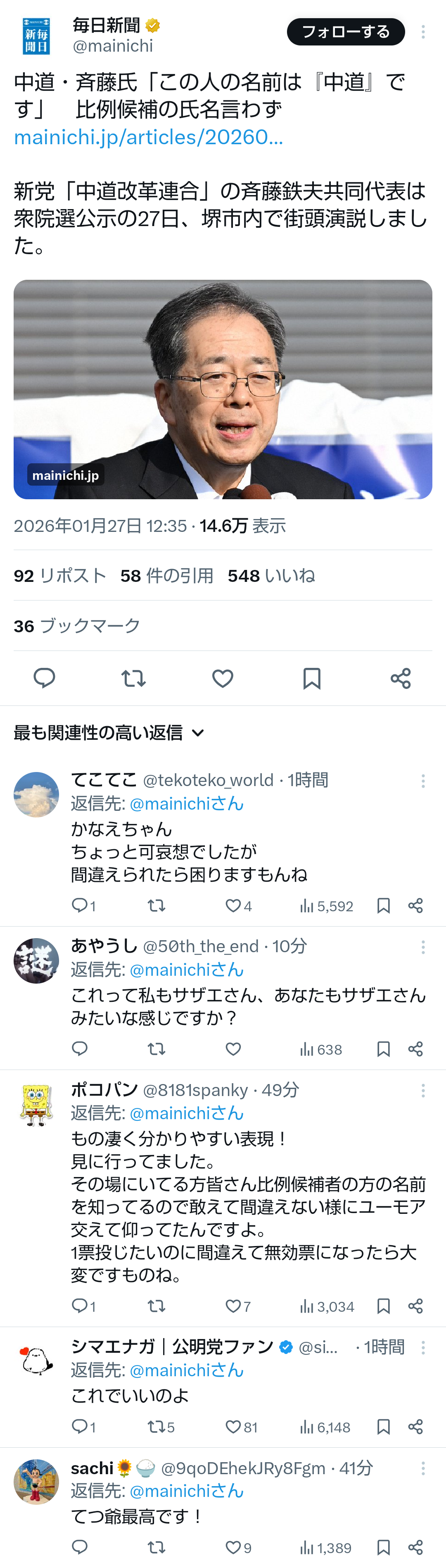Open the mainichi.jp article image card
The width and height of the screenshot is (446, 1568).
click(223, 389)
